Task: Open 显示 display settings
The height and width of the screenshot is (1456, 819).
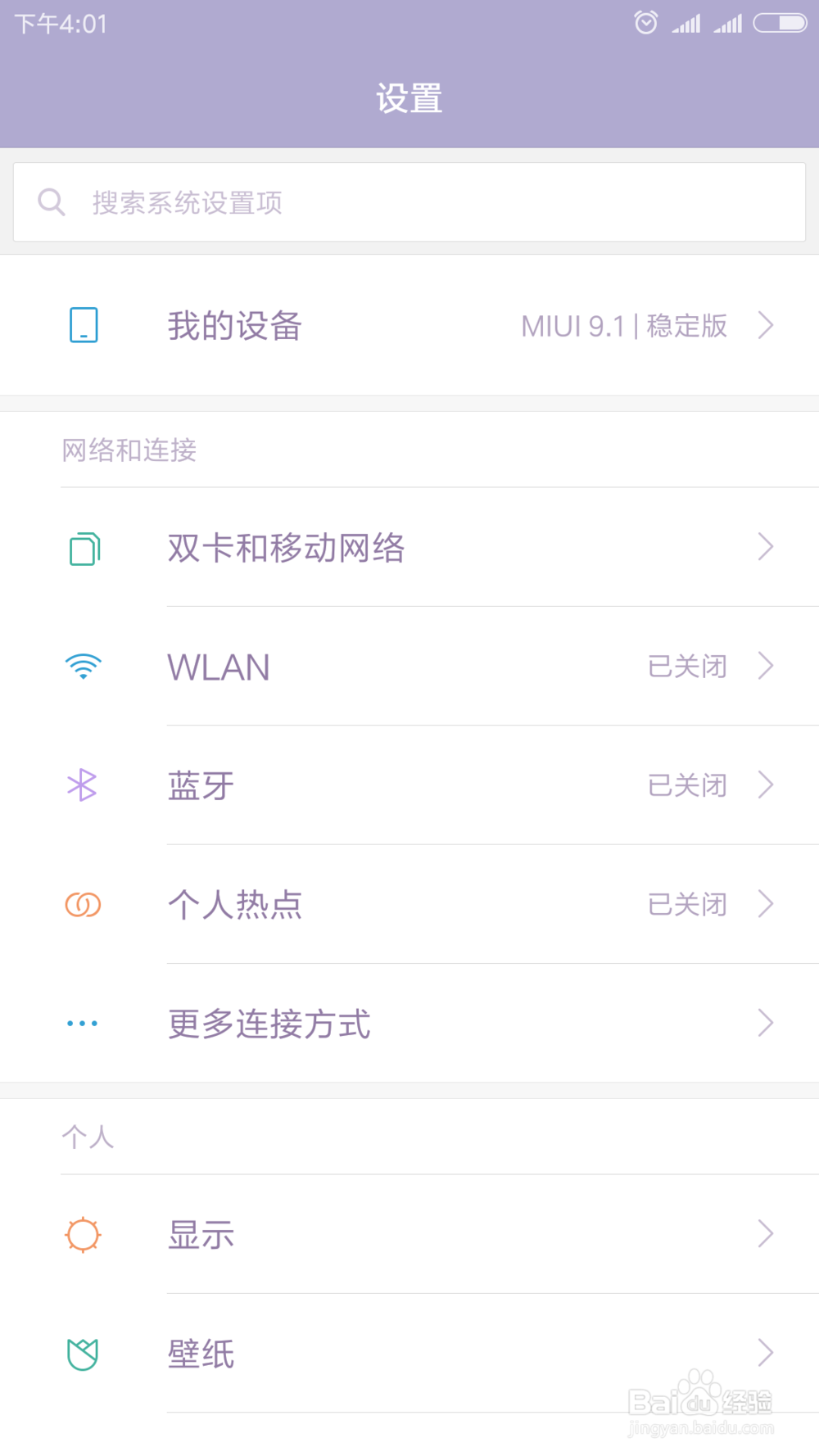Action: pos(409,1234)
